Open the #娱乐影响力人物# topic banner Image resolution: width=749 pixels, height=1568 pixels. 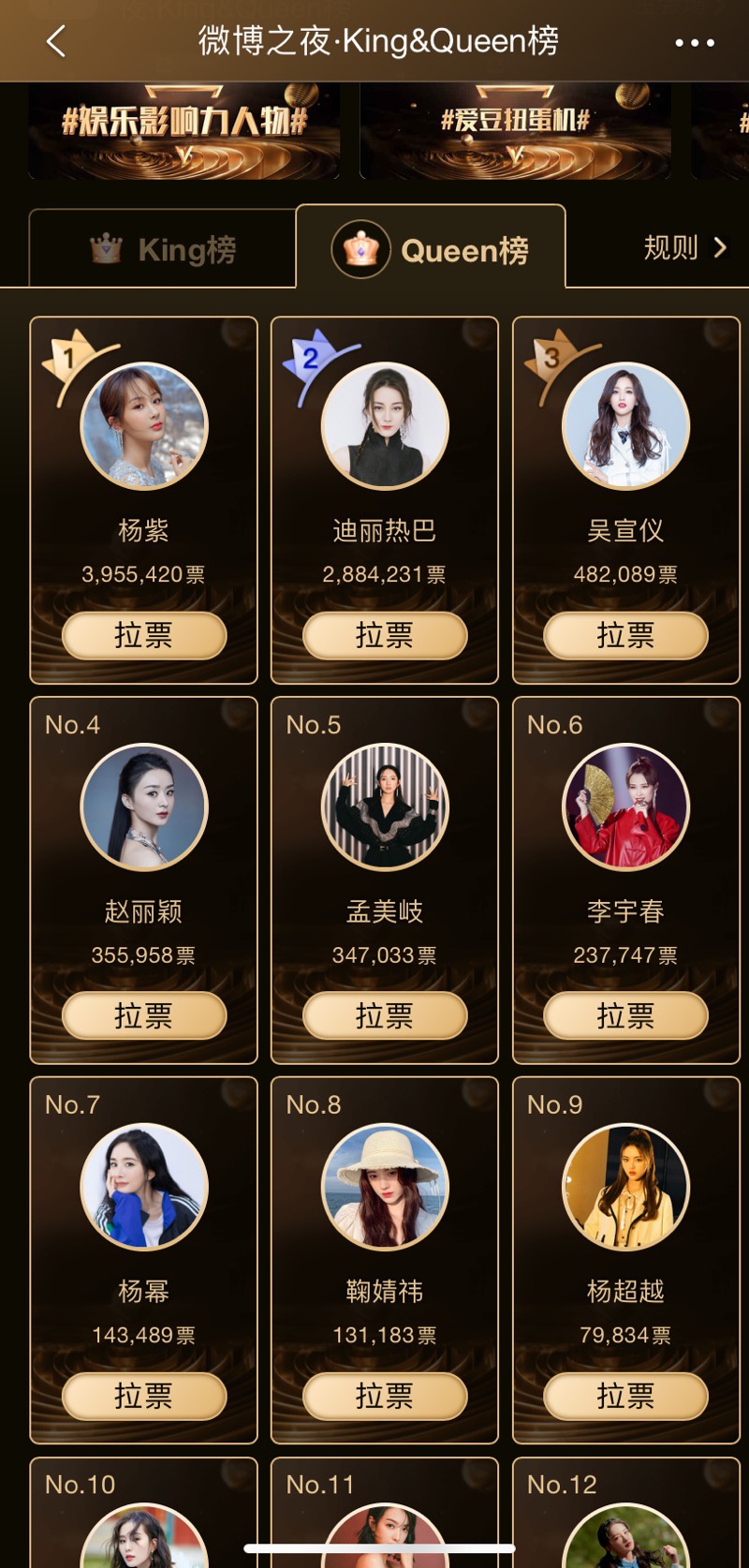tap(184, 129)
